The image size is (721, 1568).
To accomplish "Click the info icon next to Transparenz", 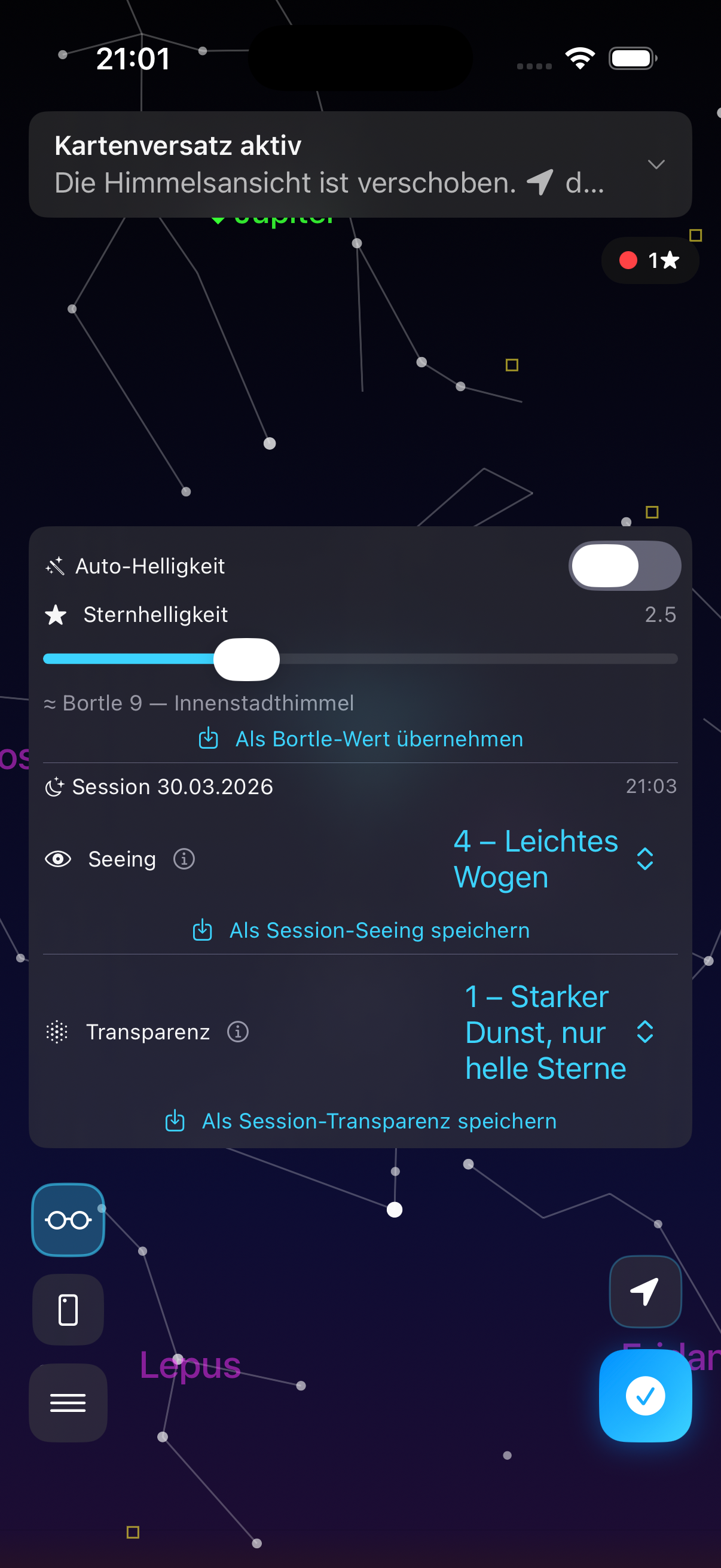I will coord(238,1032).
